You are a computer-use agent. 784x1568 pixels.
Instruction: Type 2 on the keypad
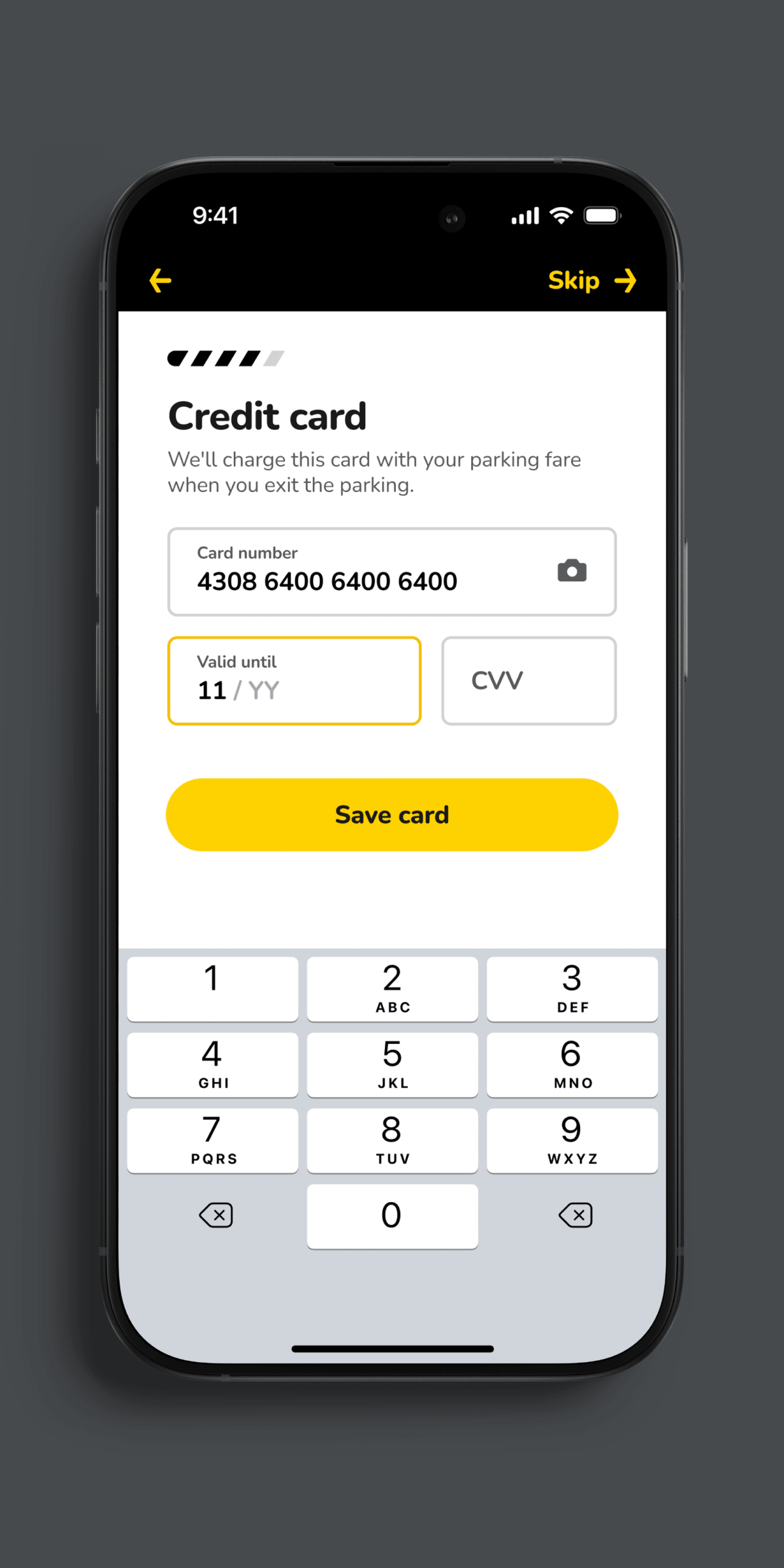tap(392, 988)
